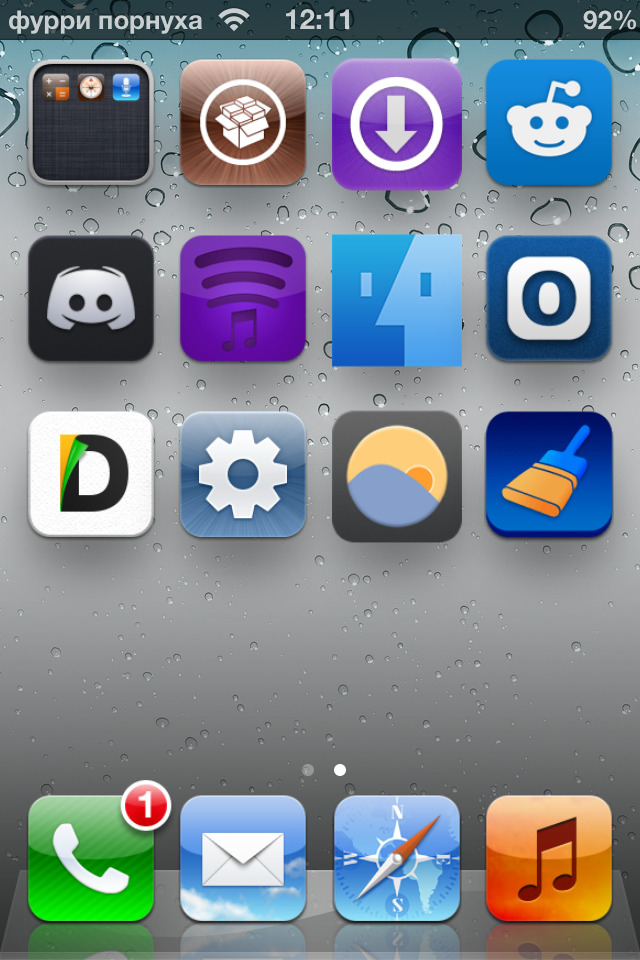The image size is (640, 960).
Task: Open the Documents app with letter D
Action: point(91,474)
